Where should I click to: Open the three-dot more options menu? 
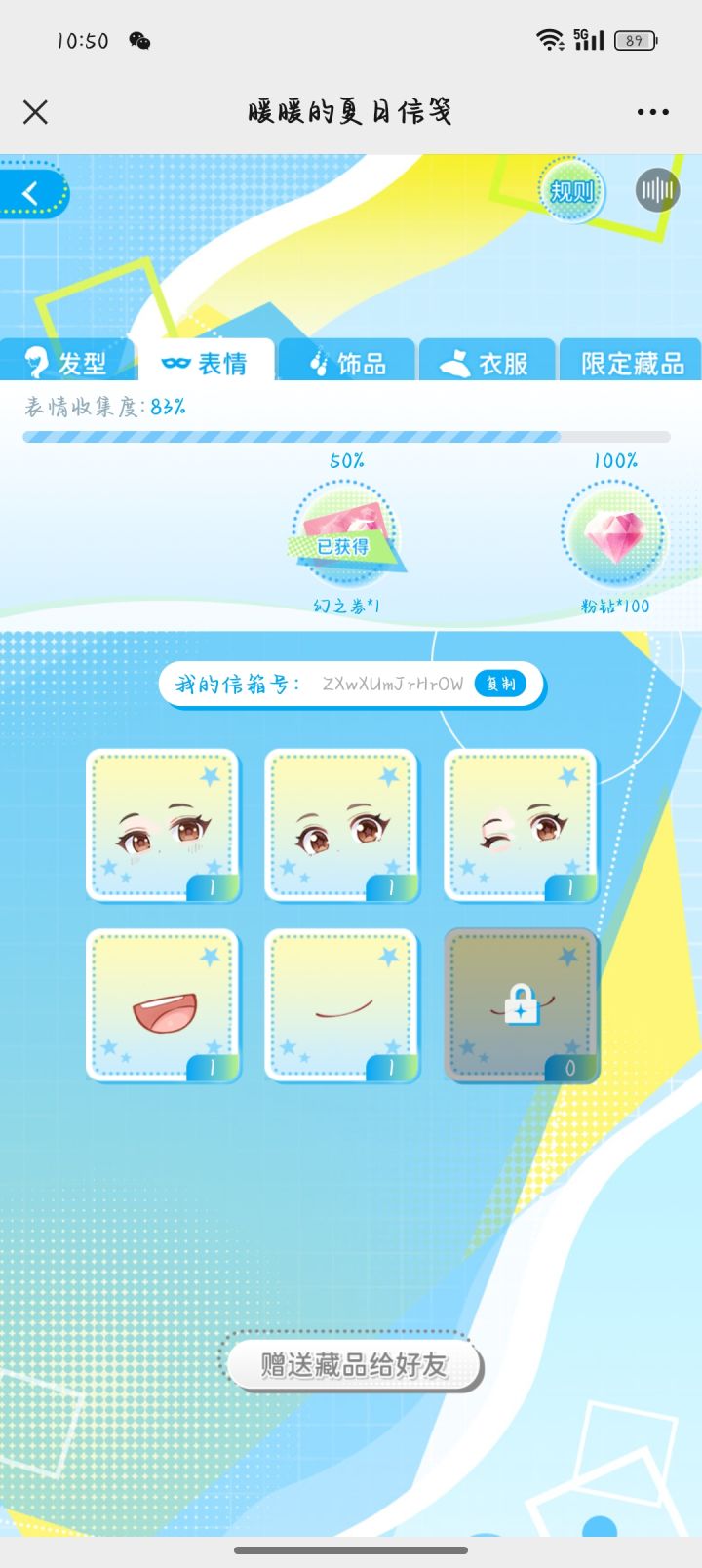(x=651, y=112)
